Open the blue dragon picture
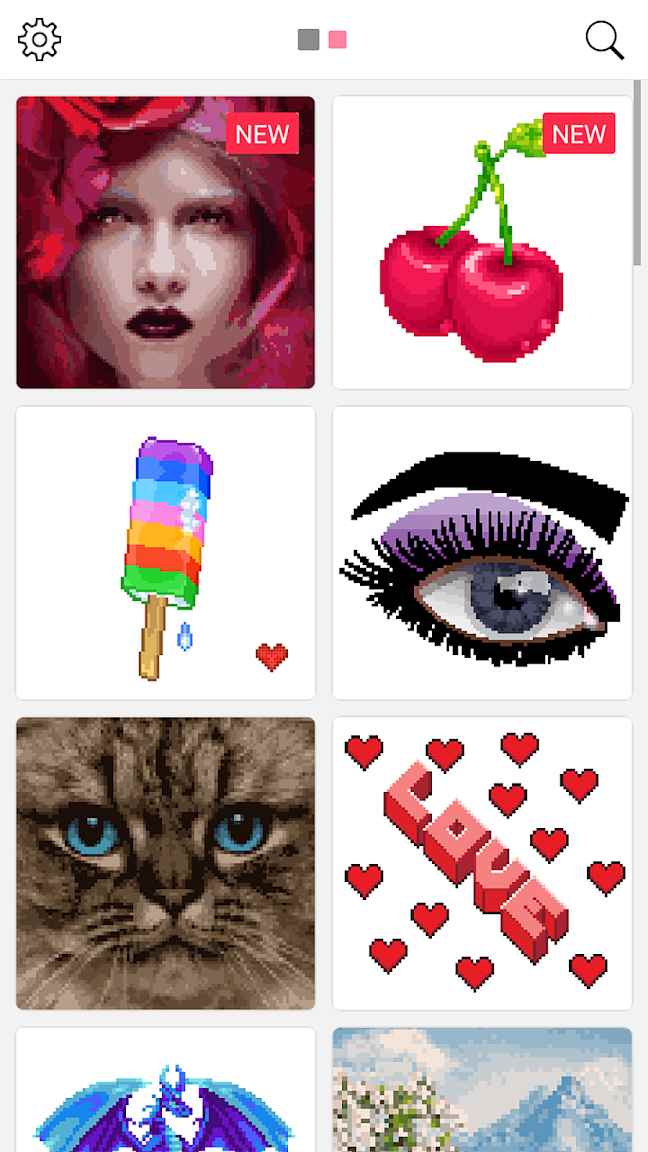Screen dimensions: 648x1152 (x=165, y=1090)
